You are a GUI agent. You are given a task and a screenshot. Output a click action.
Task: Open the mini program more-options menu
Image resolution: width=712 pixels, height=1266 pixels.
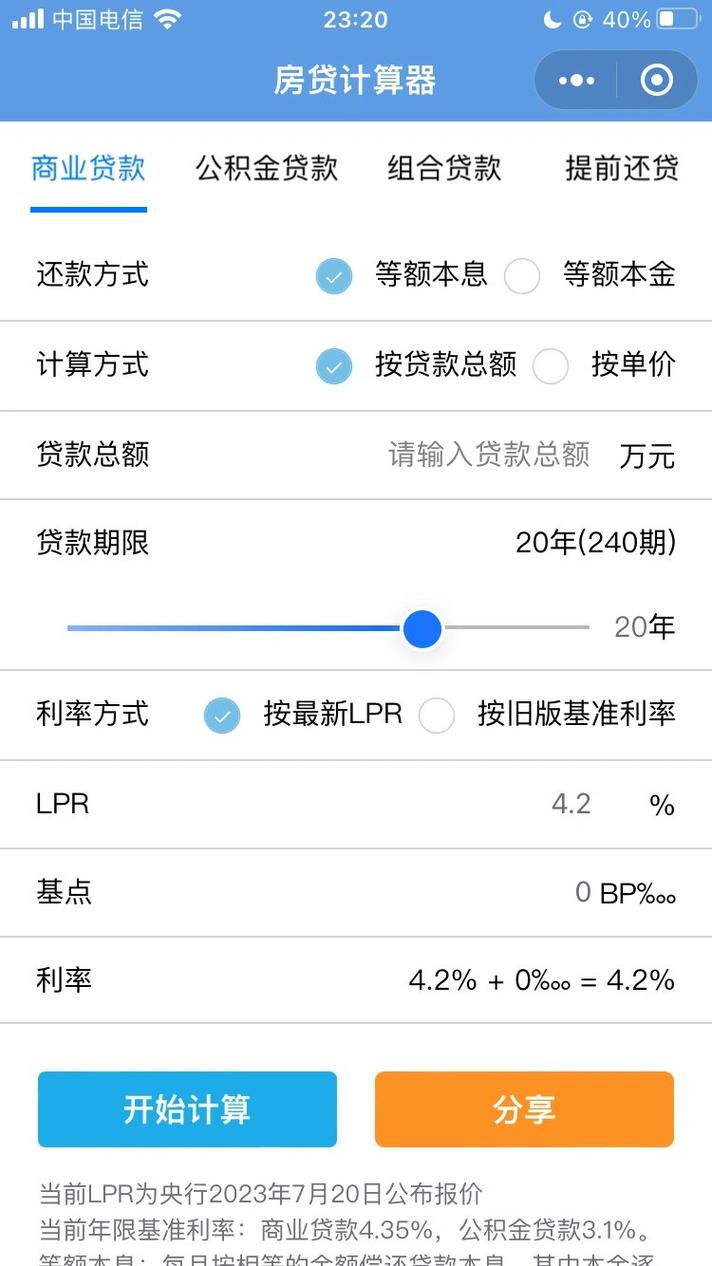[577, 80]
